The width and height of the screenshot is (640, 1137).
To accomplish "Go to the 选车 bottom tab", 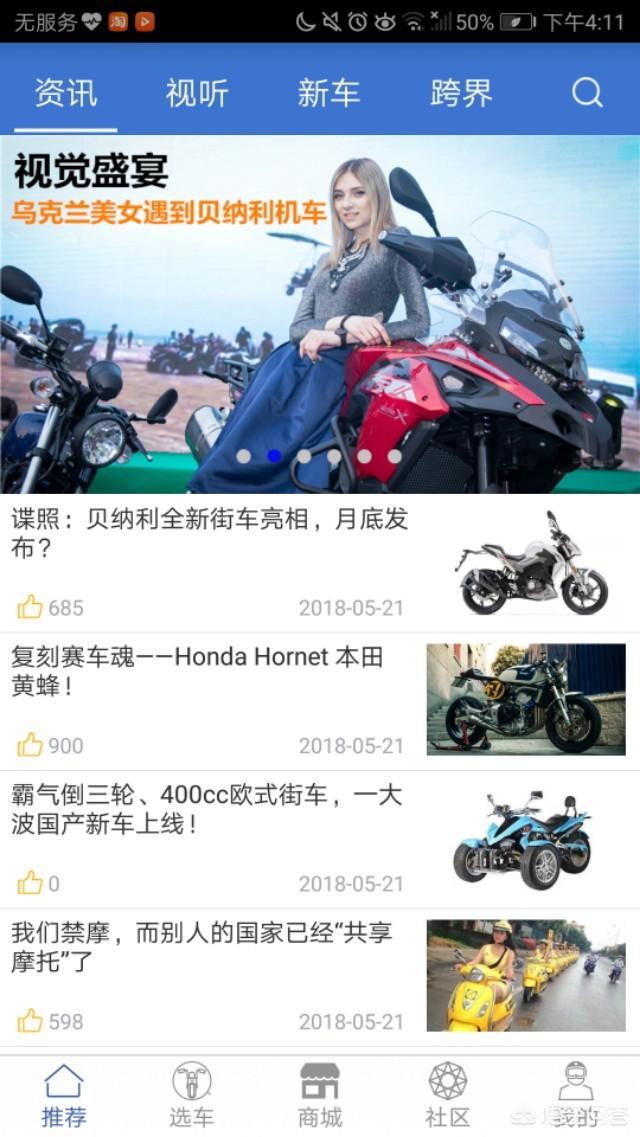I will (191, 1095).
